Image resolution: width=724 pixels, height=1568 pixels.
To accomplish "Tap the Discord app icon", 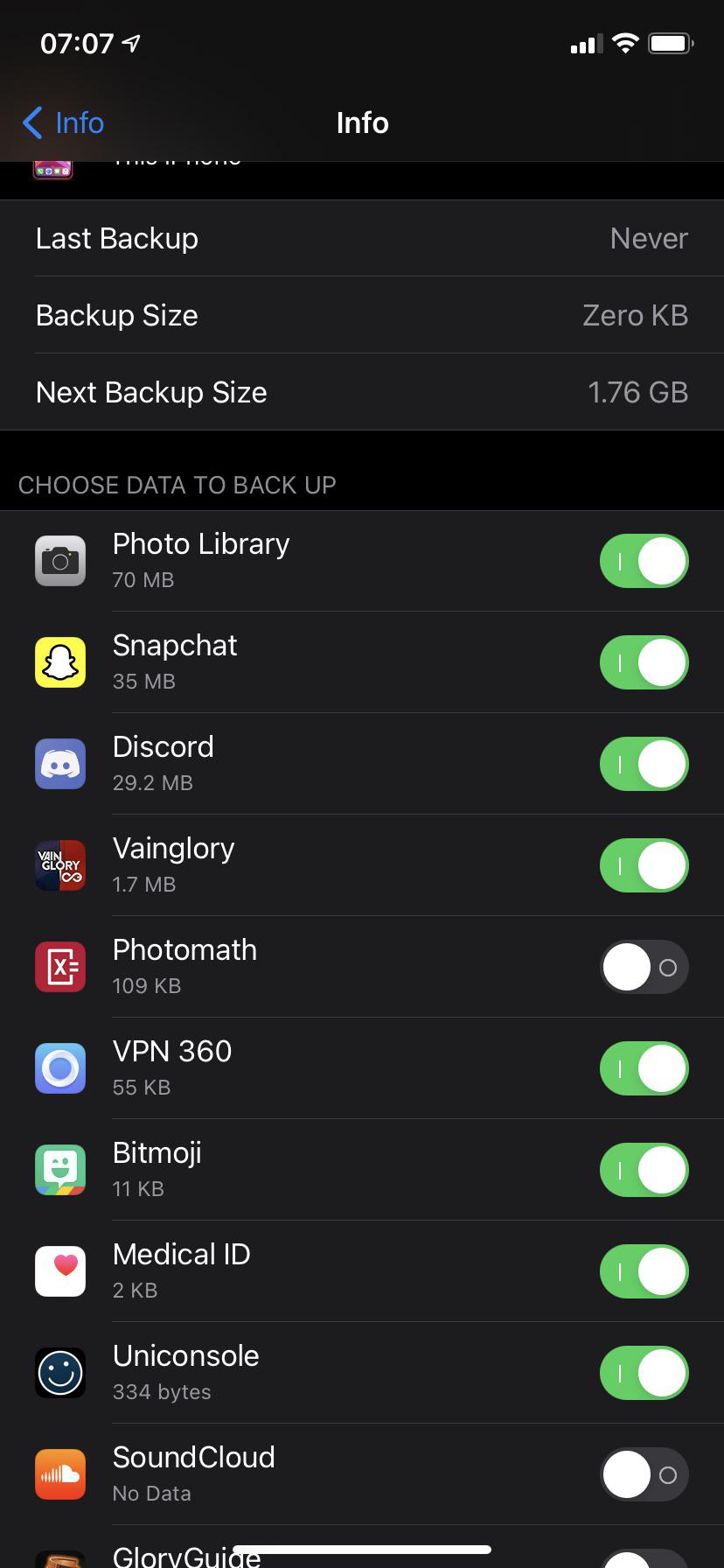I will click(x=59, y=764).
